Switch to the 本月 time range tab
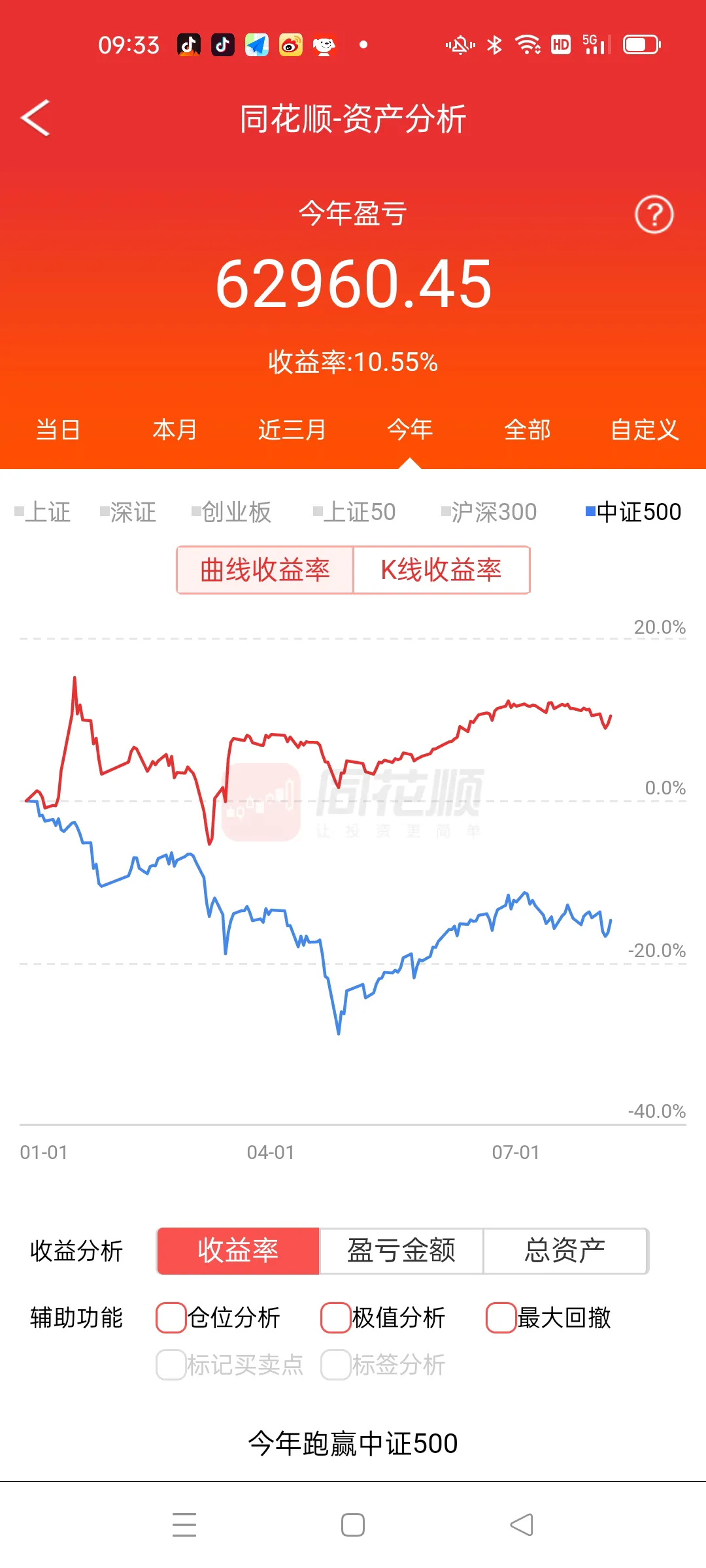Image resolution: width=706 pixels, height=1568 pixels. tap(175, 430)
